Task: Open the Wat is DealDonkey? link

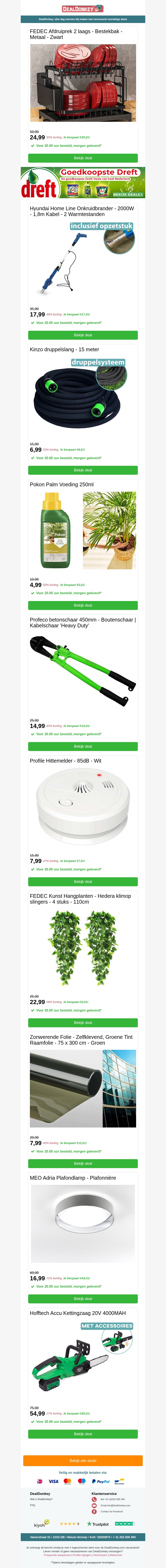Action: click(x=41, y=1499)
